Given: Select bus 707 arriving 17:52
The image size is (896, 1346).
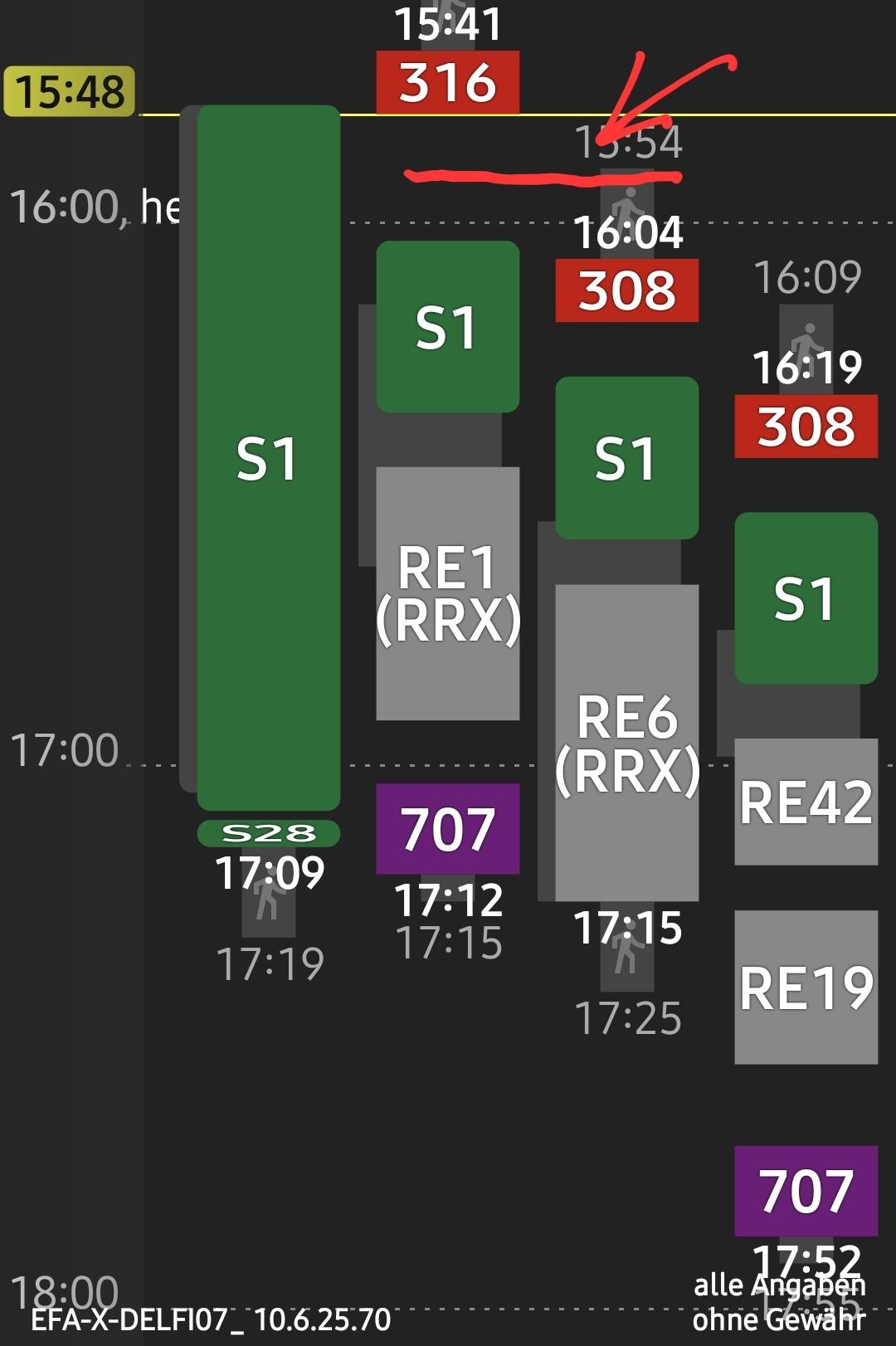Looking at the screenshot, I should coord(806,1190).
